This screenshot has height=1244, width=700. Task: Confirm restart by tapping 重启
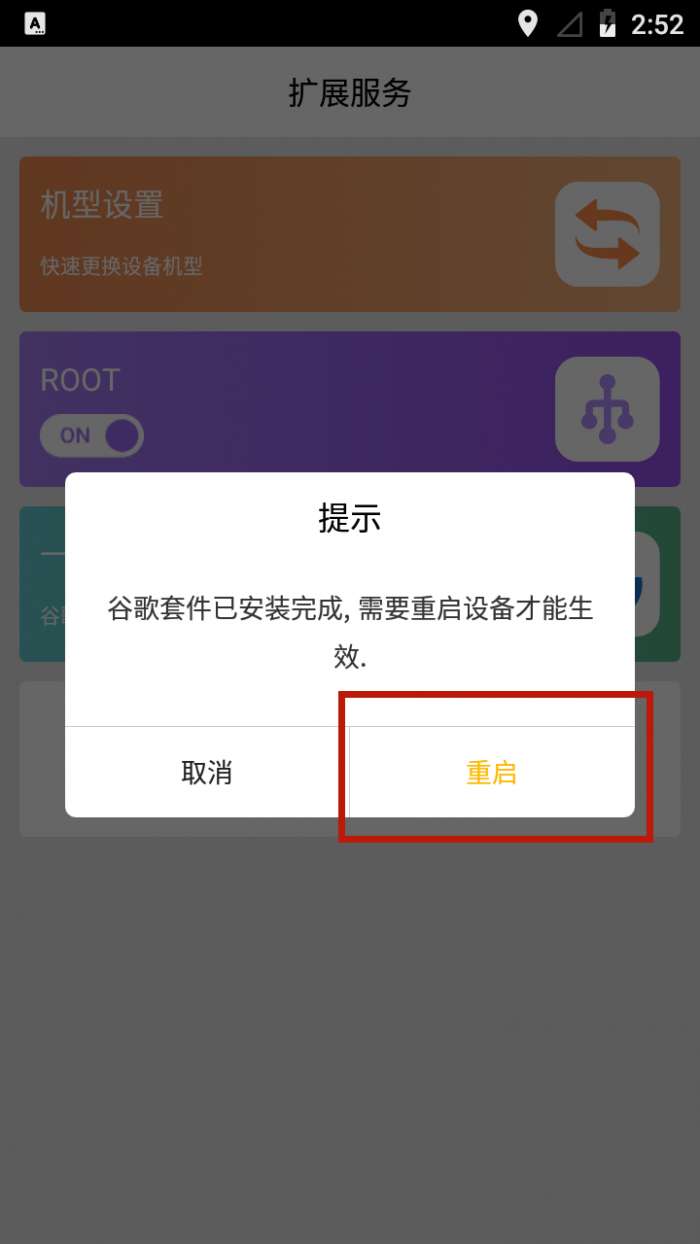click(492, 772)
